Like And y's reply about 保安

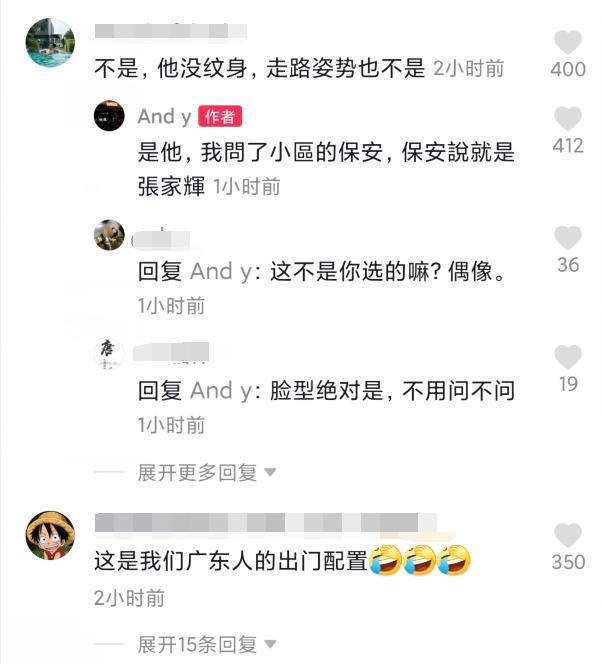[x=567, y=120]
